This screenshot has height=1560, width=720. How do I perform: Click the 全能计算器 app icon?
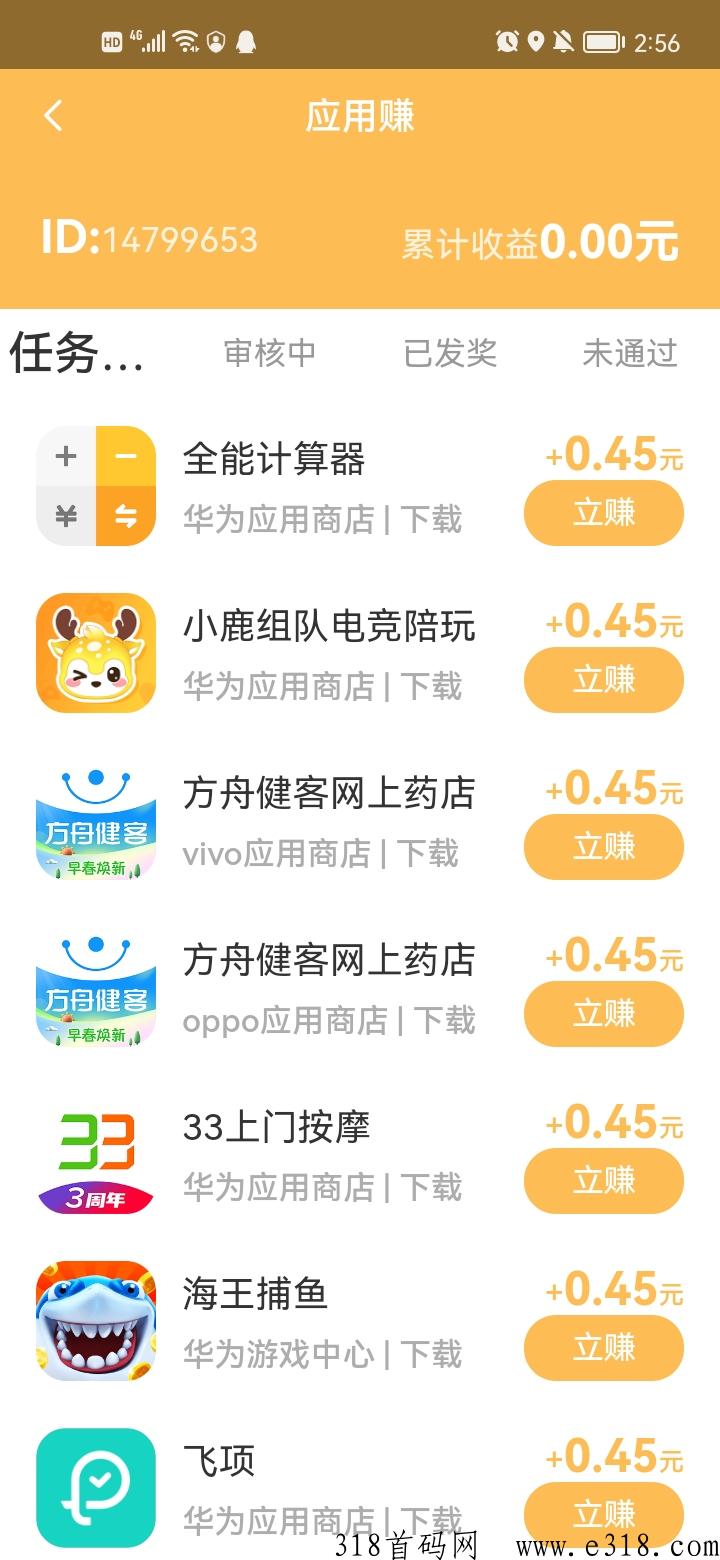(95, 486)
